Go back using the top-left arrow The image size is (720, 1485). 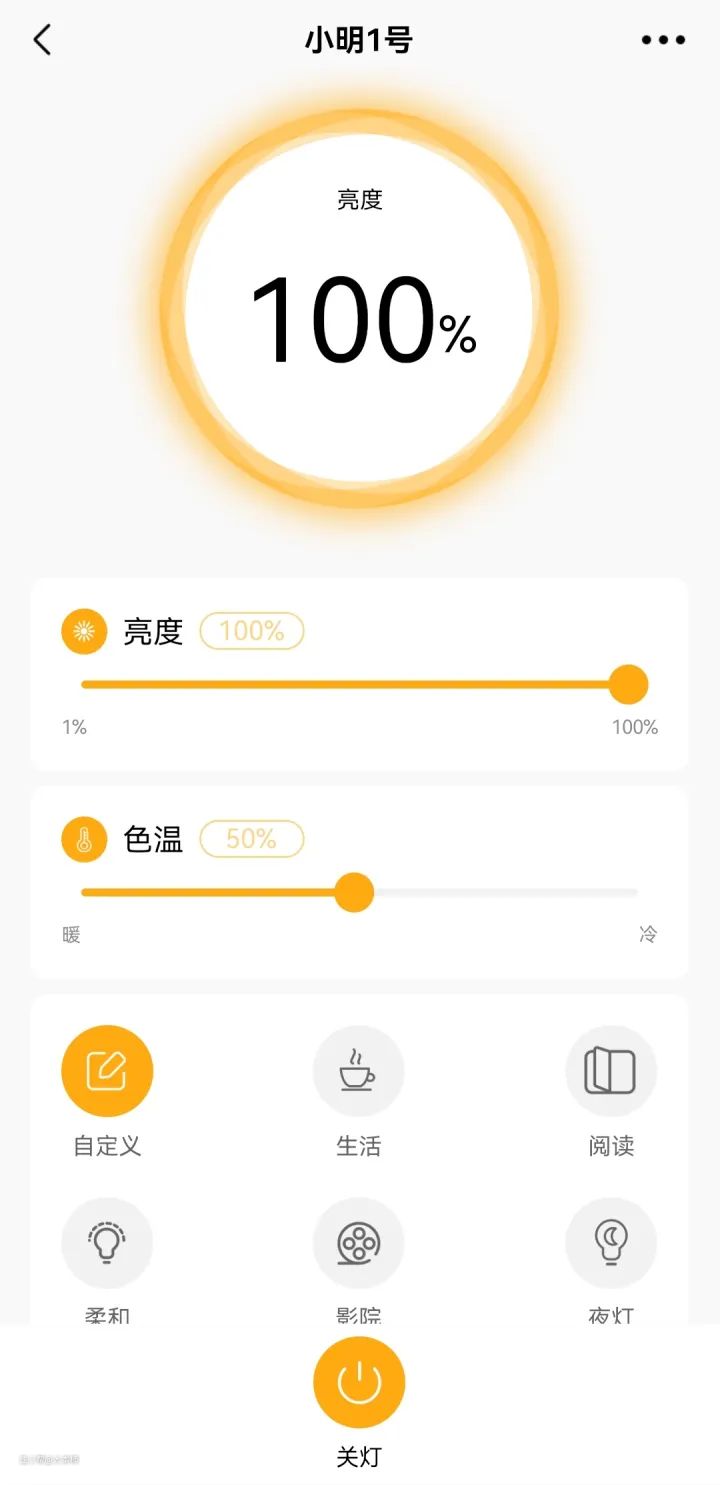42,40
